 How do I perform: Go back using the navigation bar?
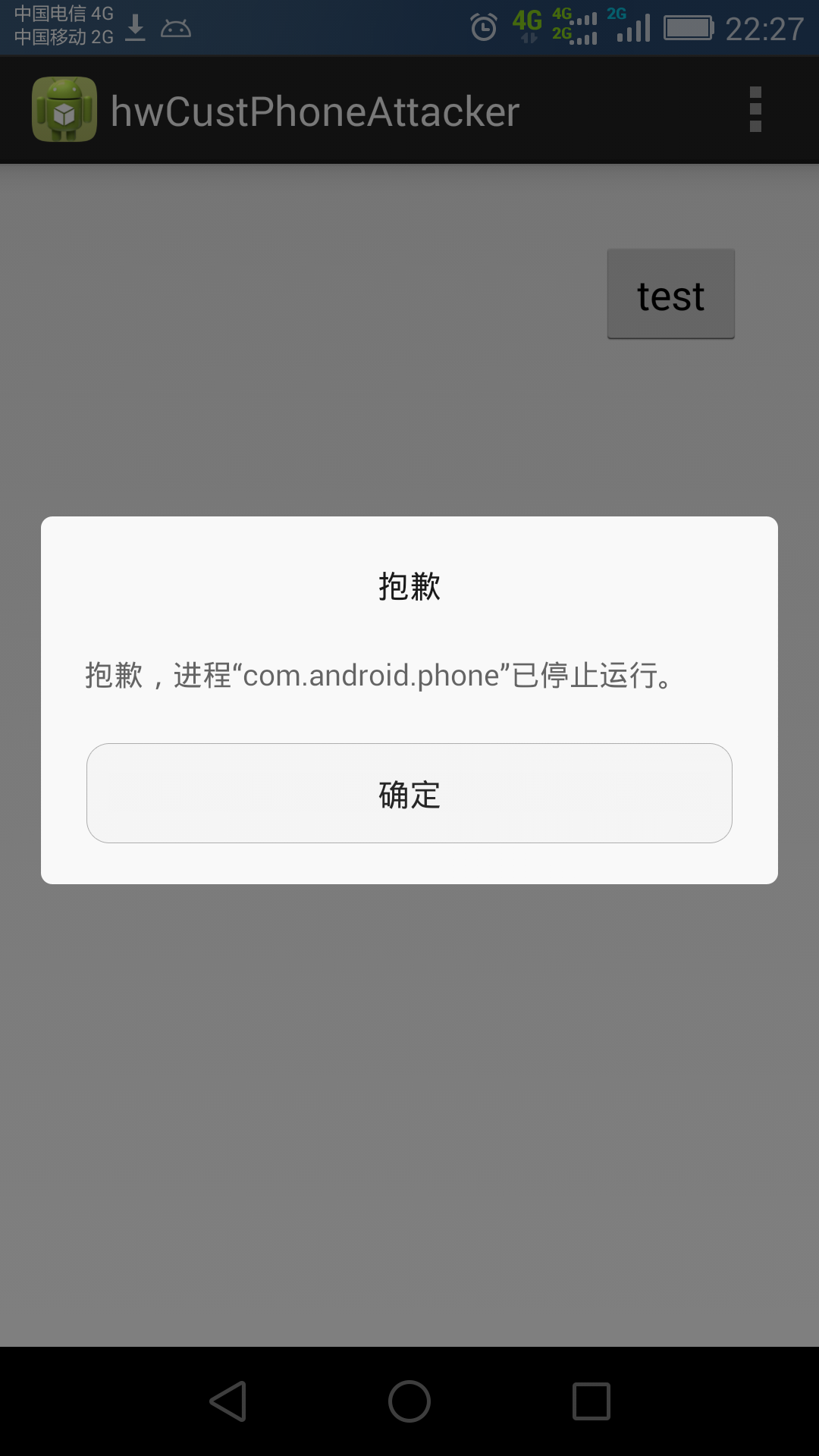[x=228, y=1401]
